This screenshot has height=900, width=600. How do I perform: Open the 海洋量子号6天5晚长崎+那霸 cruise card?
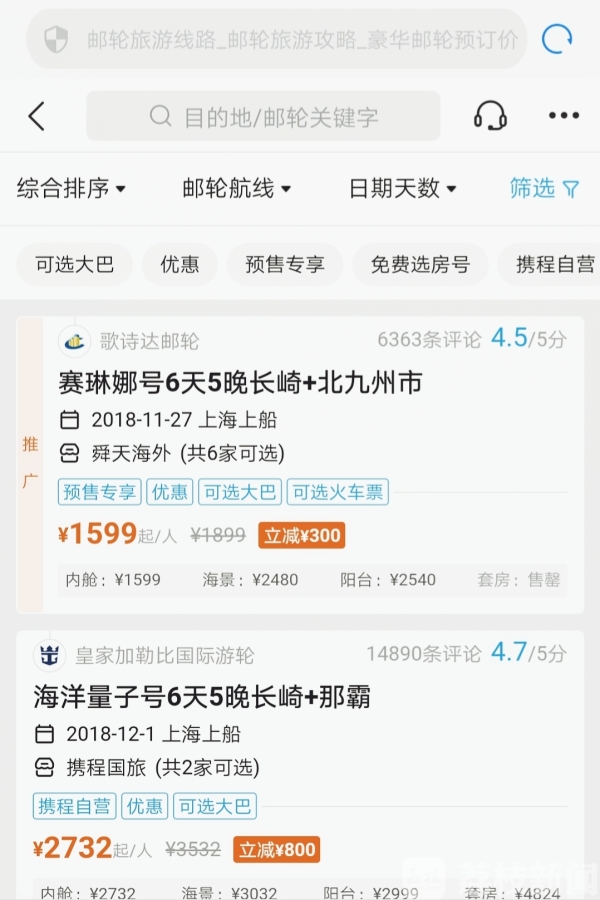tap(202, 697)
